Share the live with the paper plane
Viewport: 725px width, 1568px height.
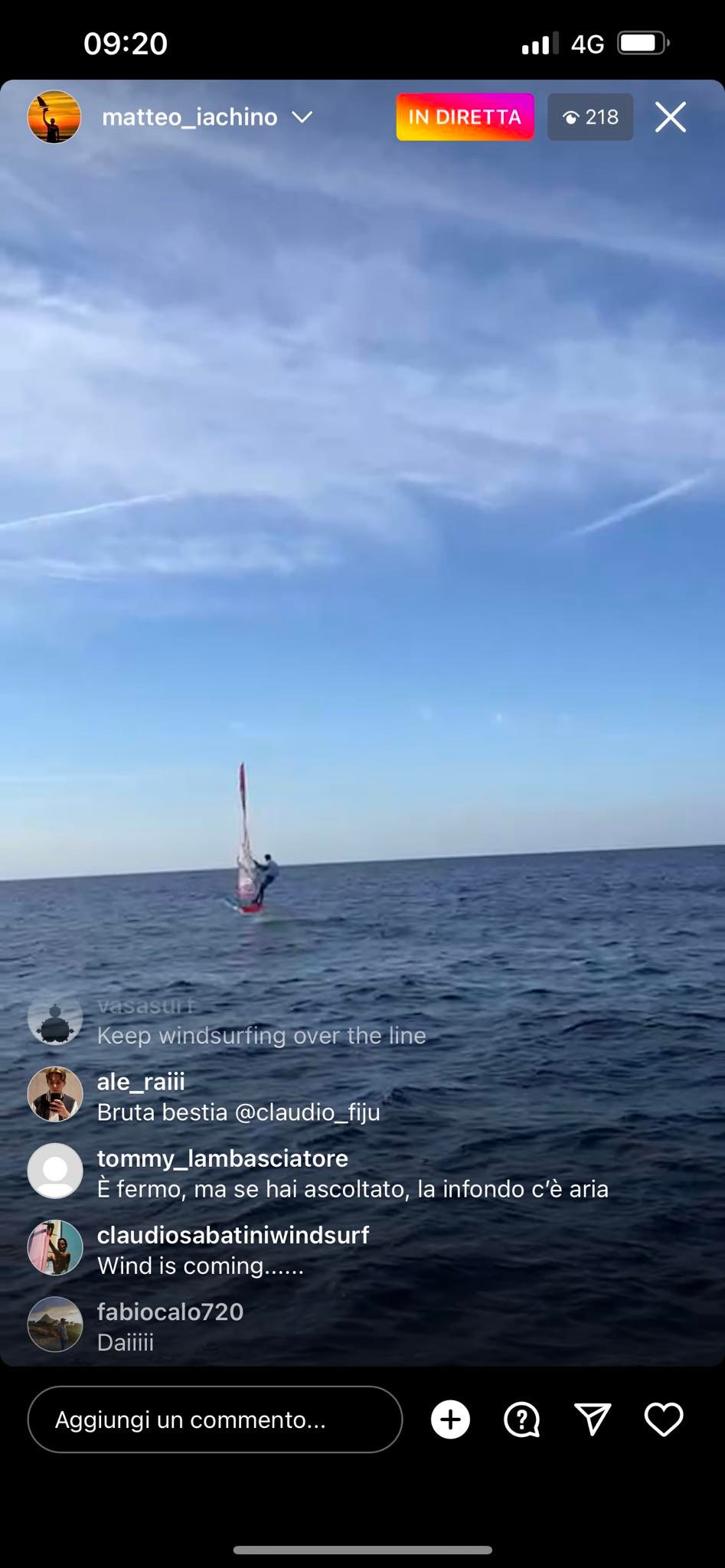pos(593,1419)
